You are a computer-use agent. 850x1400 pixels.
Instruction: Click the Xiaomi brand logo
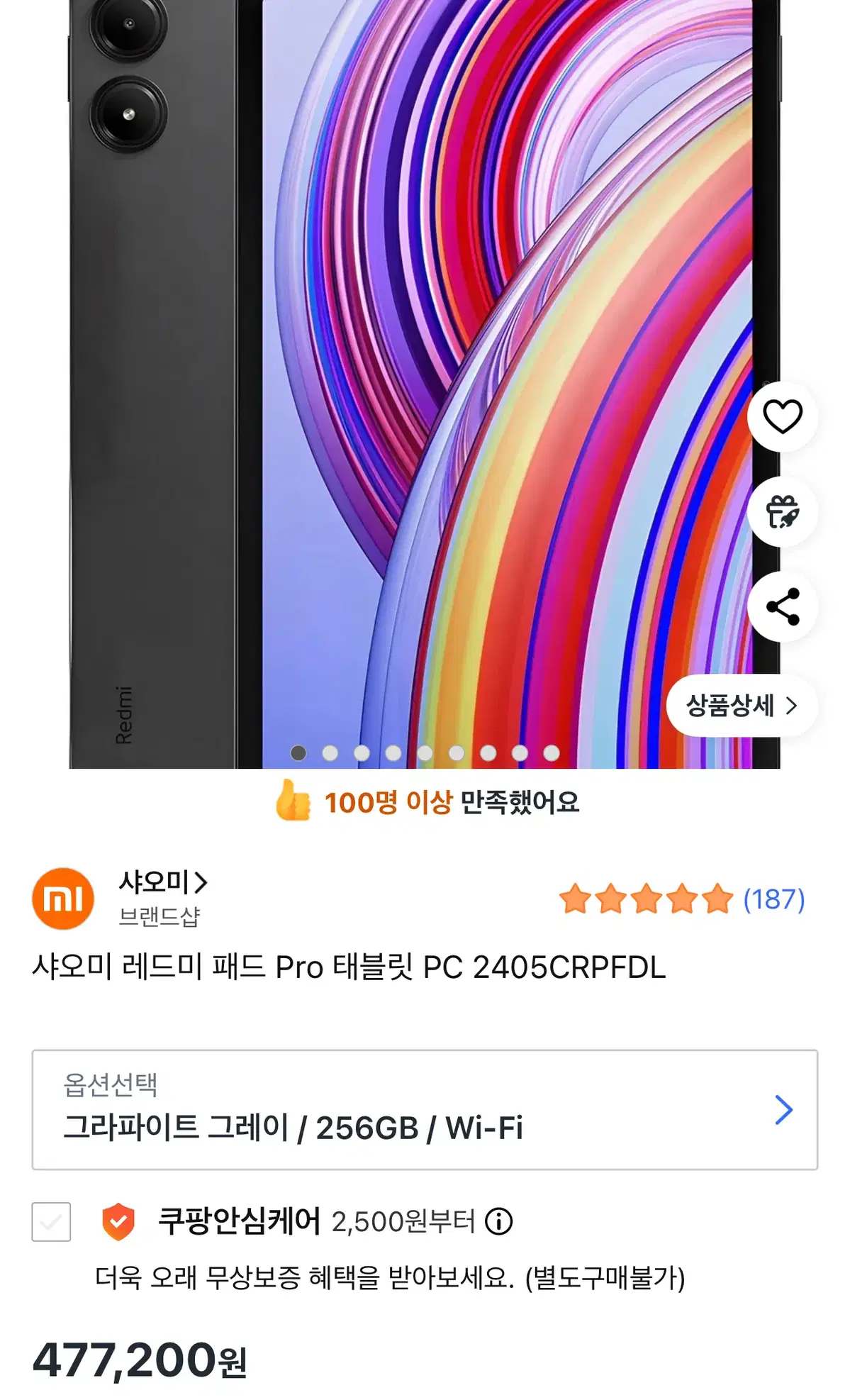64,898
